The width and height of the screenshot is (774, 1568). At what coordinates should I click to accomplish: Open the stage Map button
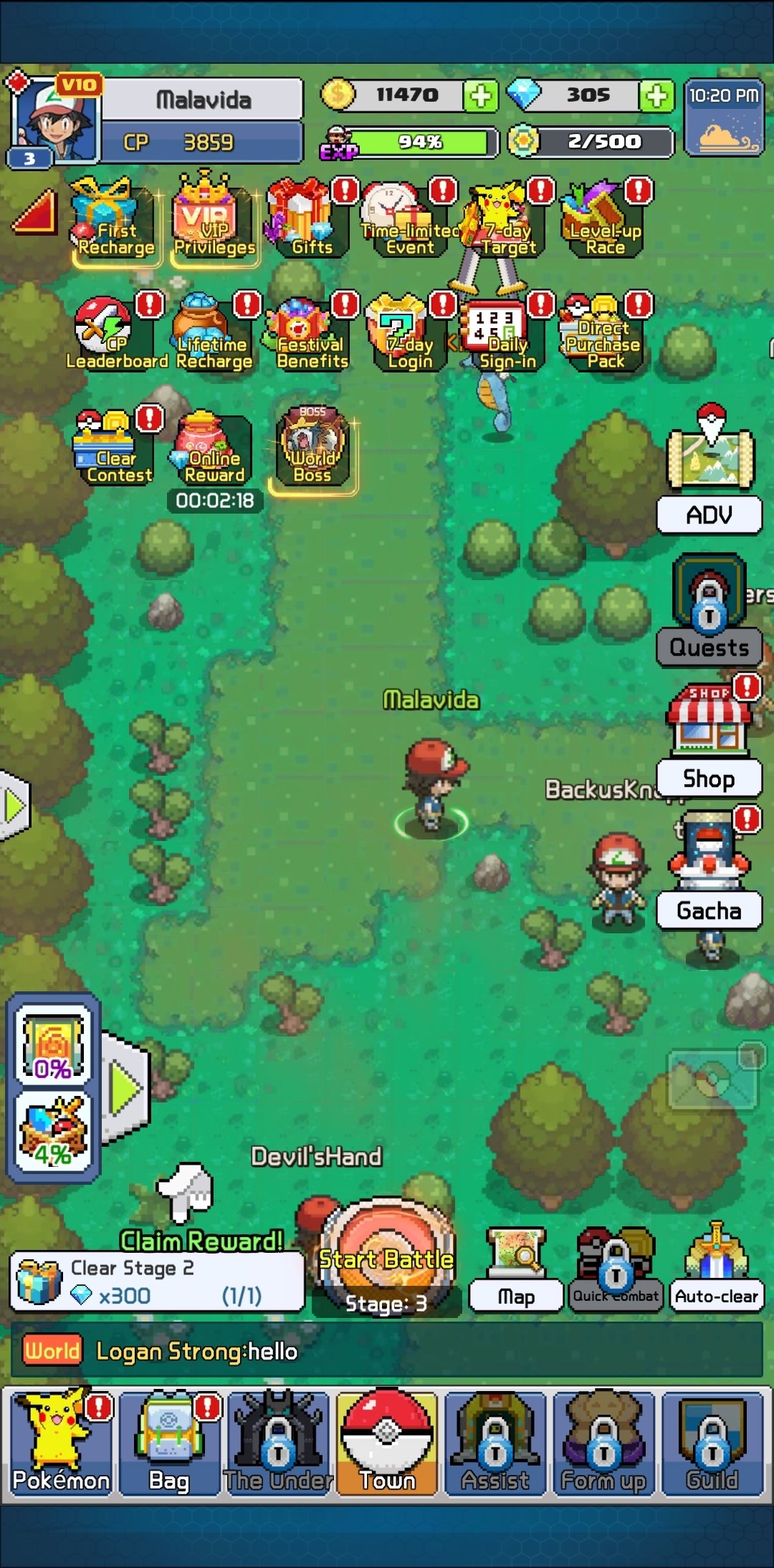[516, 1269]
